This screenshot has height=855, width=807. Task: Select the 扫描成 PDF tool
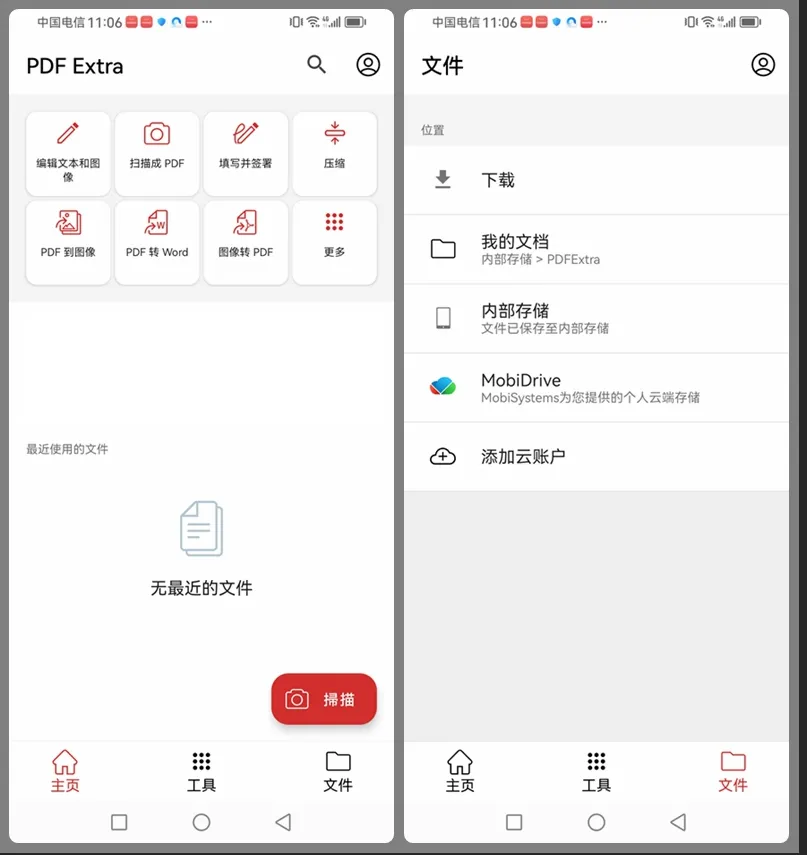pyautogui.click(x=157, y=153)
